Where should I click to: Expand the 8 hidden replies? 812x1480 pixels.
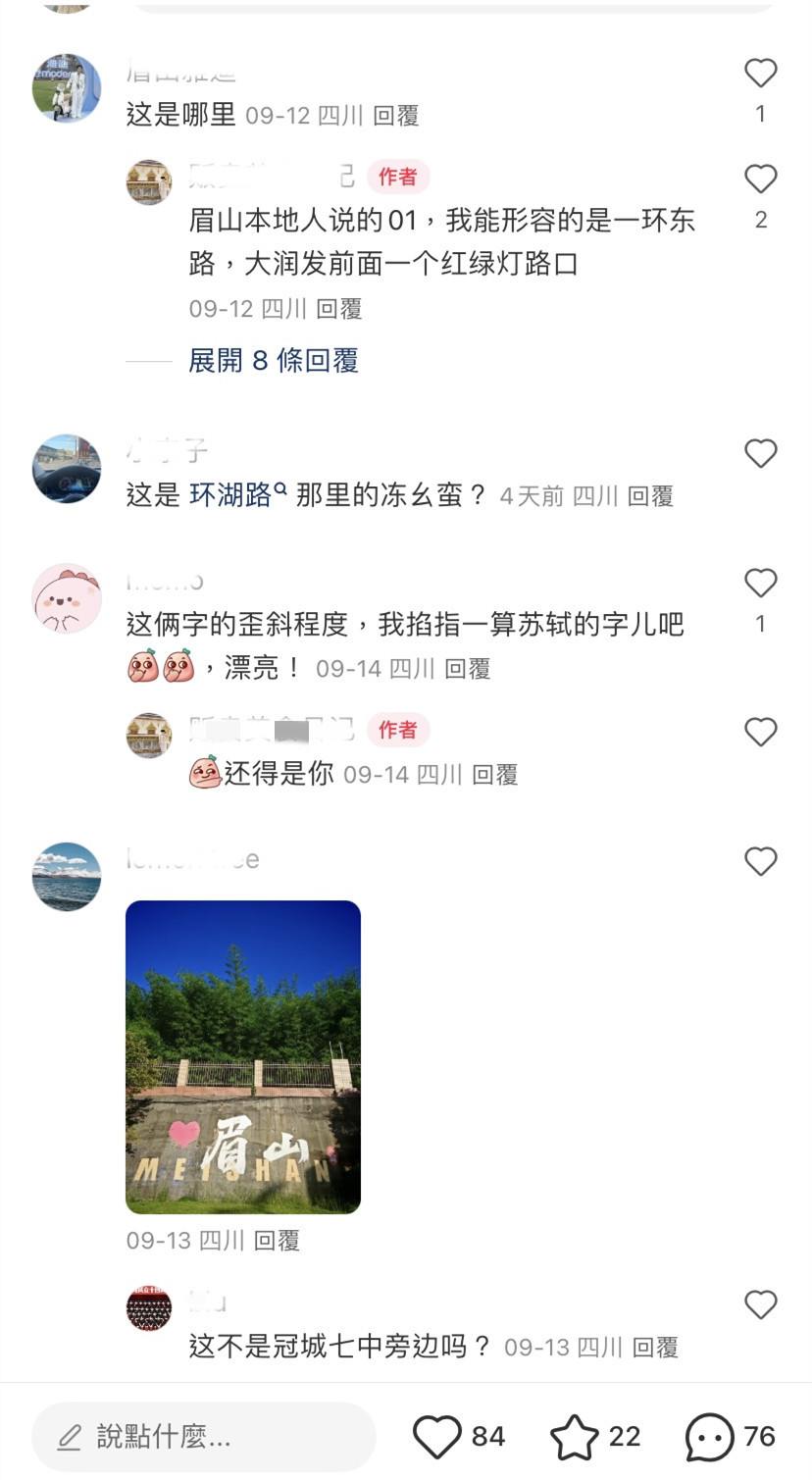pyautogui.click(x=273, y=361)
